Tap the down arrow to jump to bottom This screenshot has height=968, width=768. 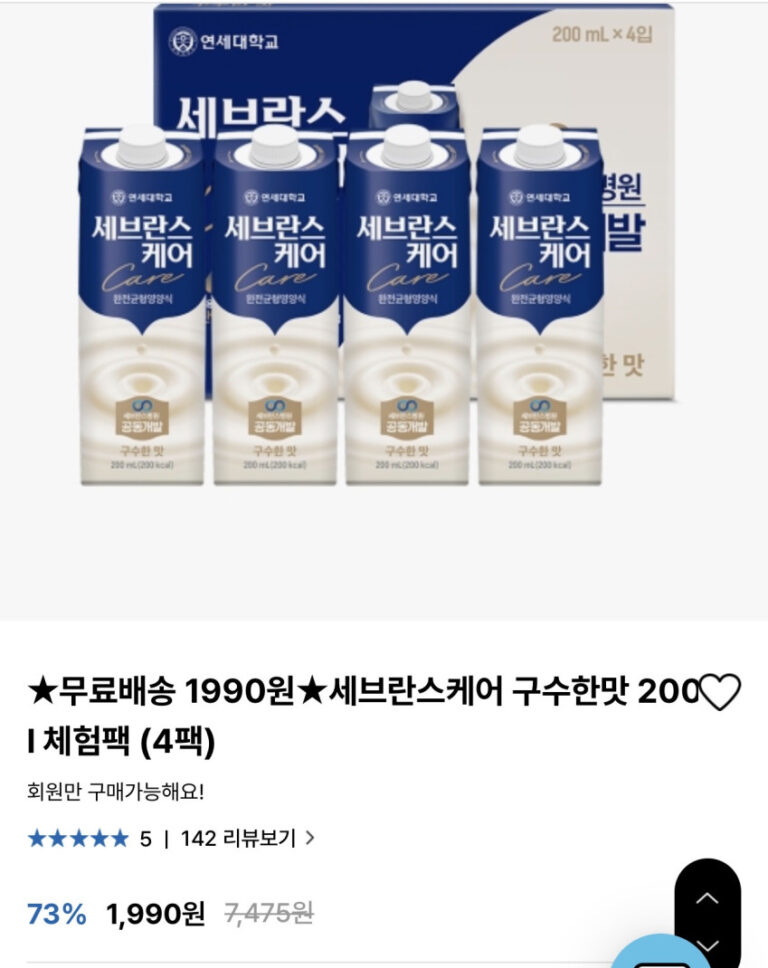707,944
